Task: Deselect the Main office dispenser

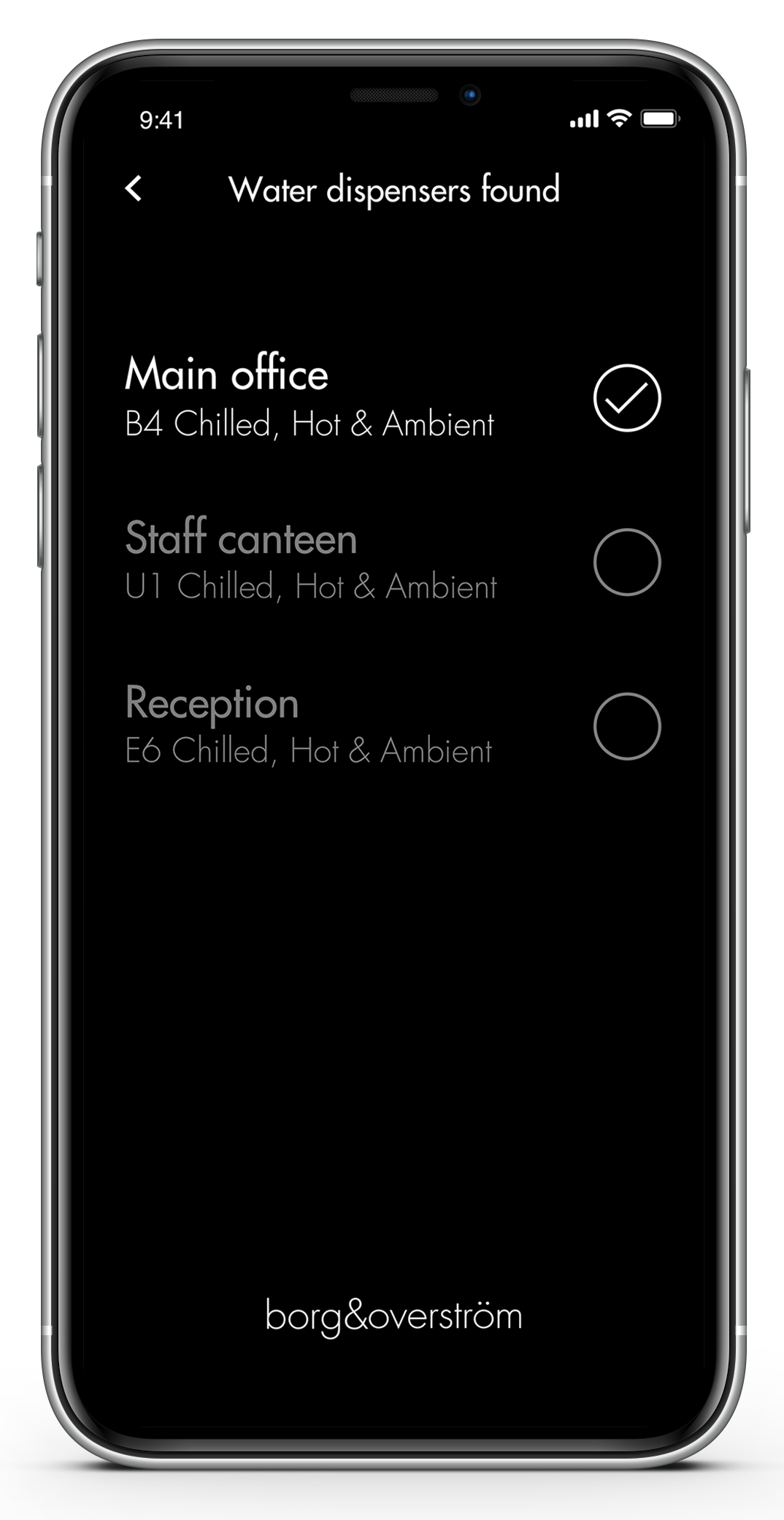Action: [626, 398]
